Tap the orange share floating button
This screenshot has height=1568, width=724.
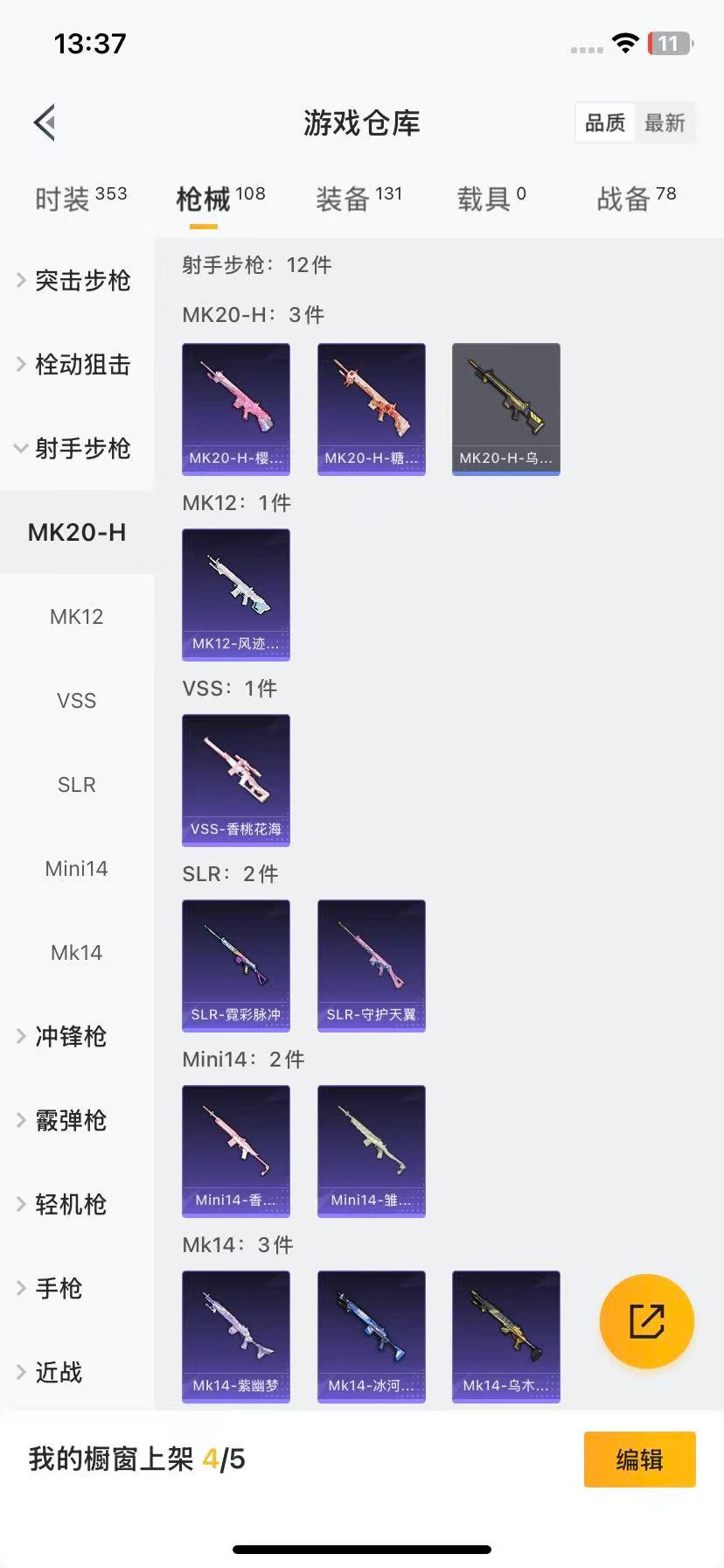coord(646,1320)
